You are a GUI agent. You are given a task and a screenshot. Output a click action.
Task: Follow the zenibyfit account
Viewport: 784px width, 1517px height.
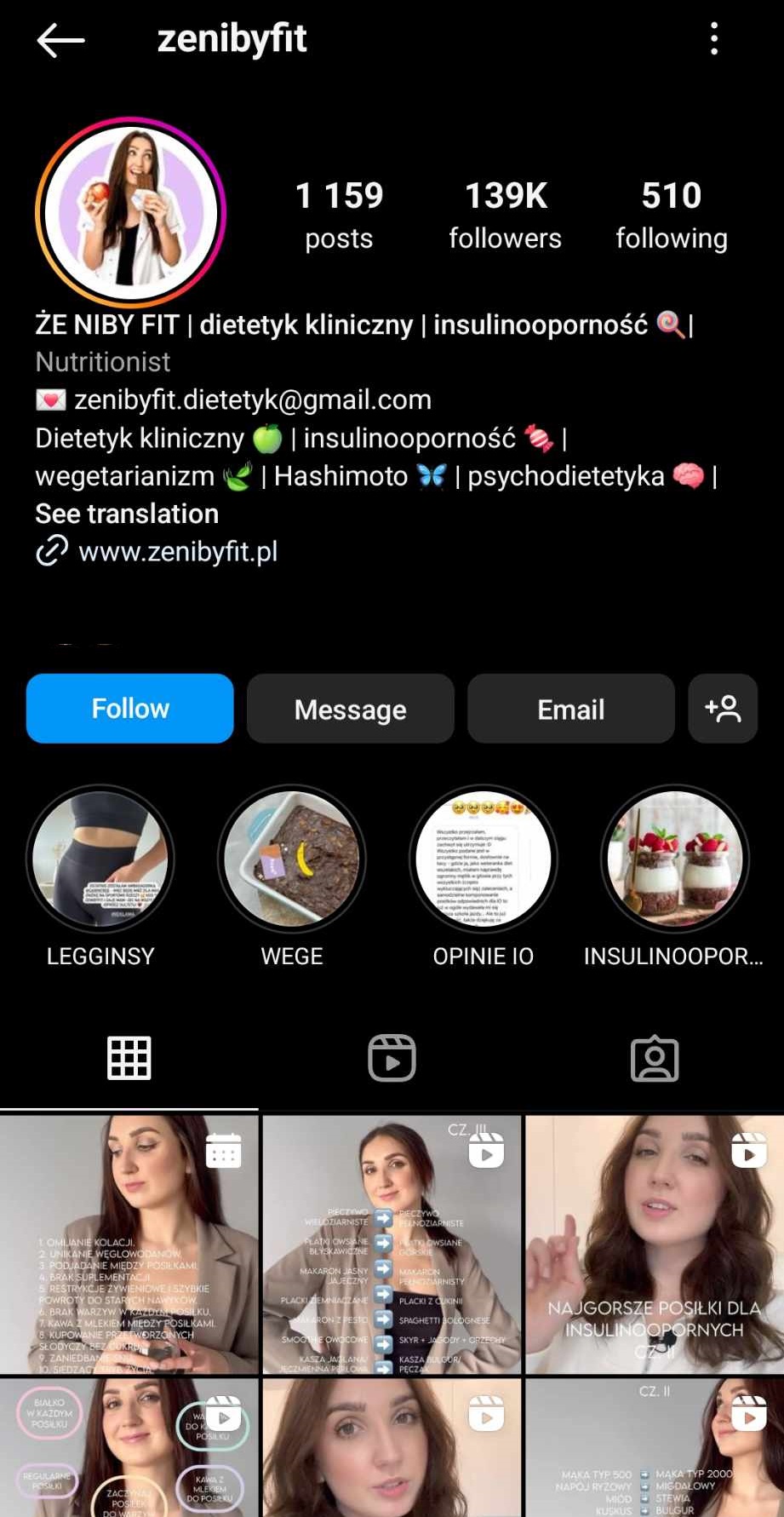[130, 709]
